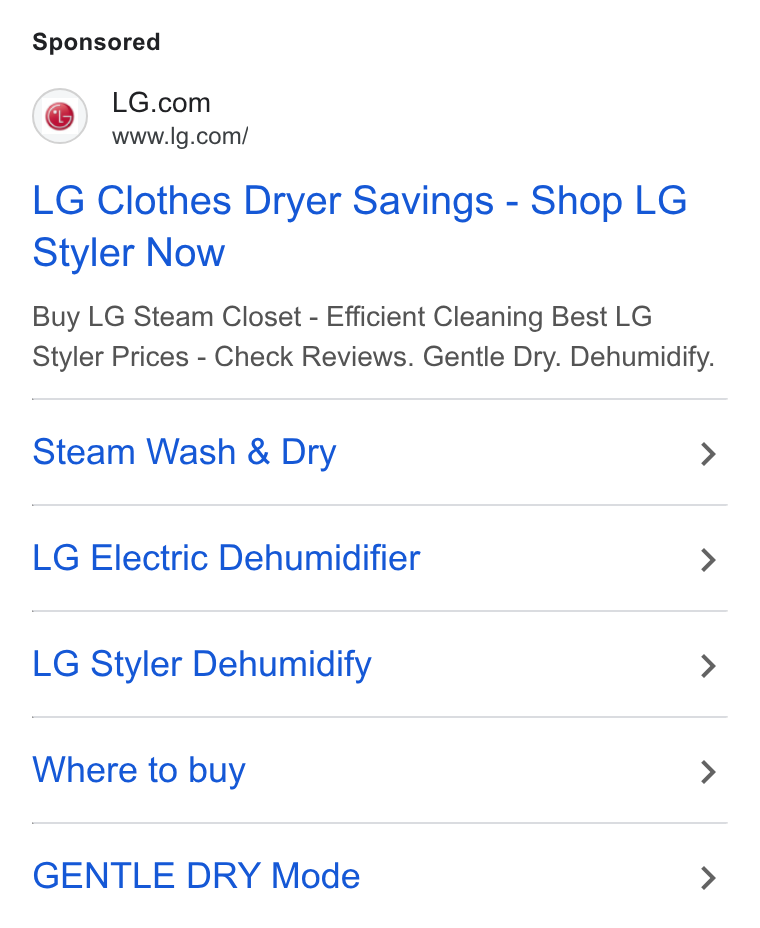The image size is (760, 928).
Task: Open the Steam Wash & Dry sitelink
Action: [x=379, y=453]
